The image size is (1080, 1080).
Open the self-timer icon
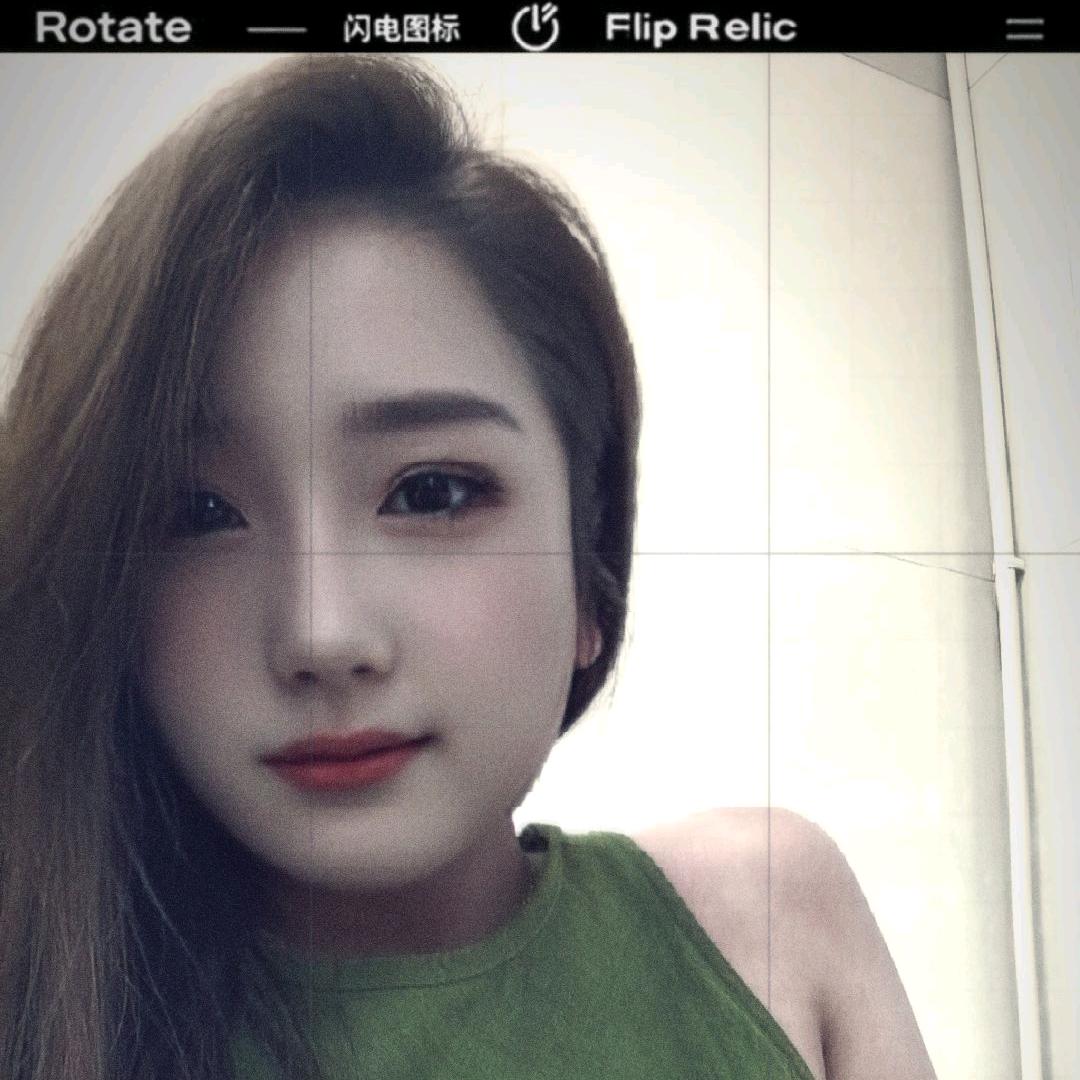coord(535,27)
